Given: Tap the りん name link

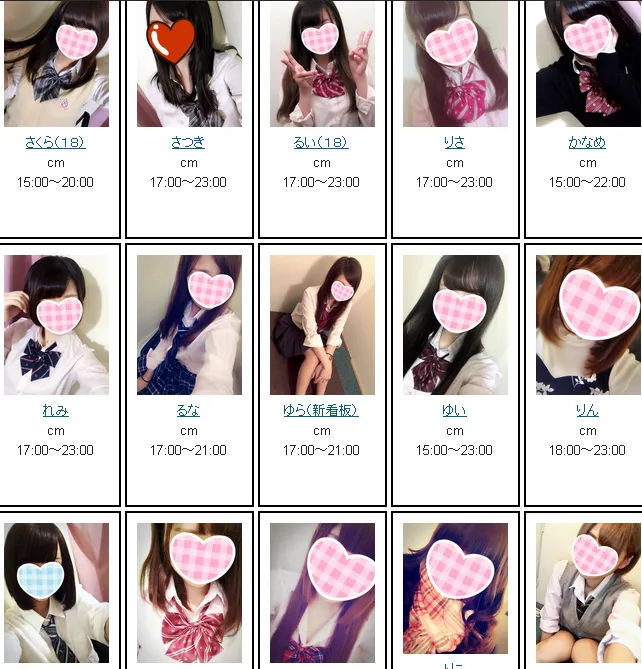Looking at the screenshot, I should pos(587,410).
